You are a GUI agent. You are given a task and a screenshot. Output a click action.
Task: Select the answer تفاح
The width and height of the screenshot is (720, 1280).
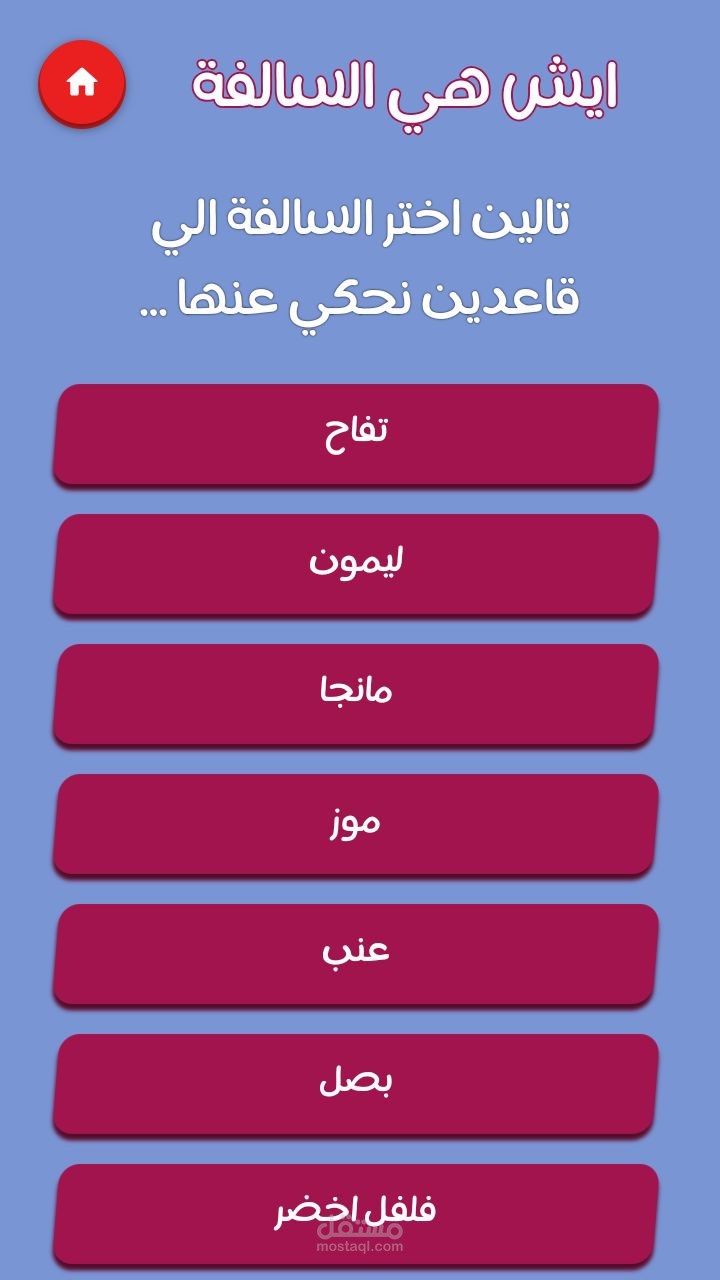pyautogui.click(x=356, y=434)
